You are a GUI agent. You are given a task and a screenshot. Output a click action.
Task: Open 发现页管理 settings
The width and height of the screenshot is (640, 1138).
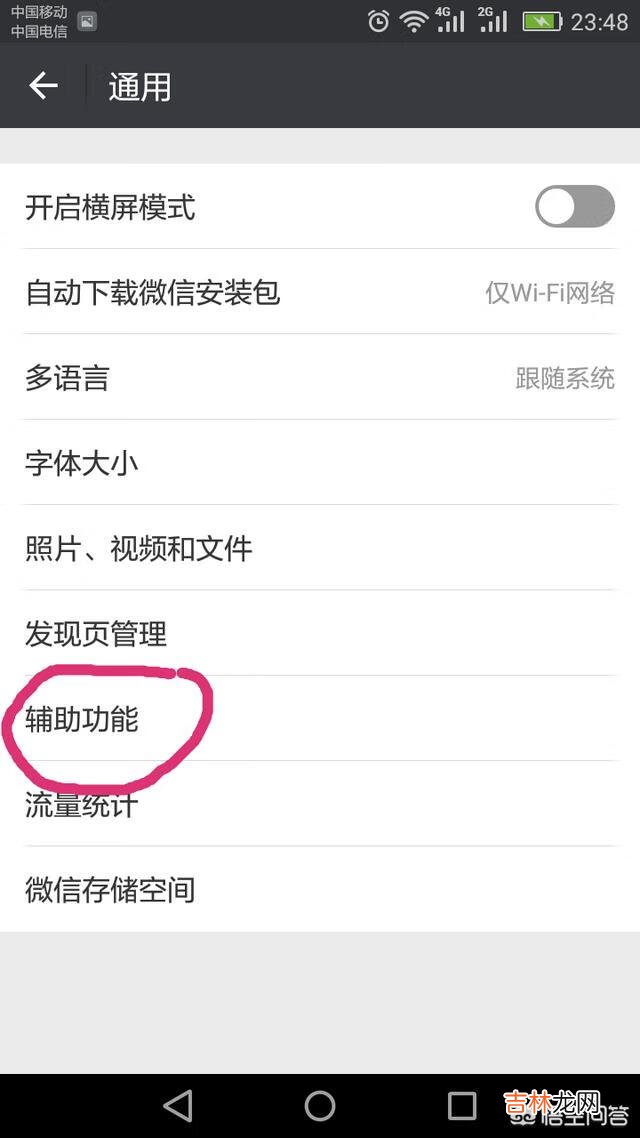(x=320, y=633)
